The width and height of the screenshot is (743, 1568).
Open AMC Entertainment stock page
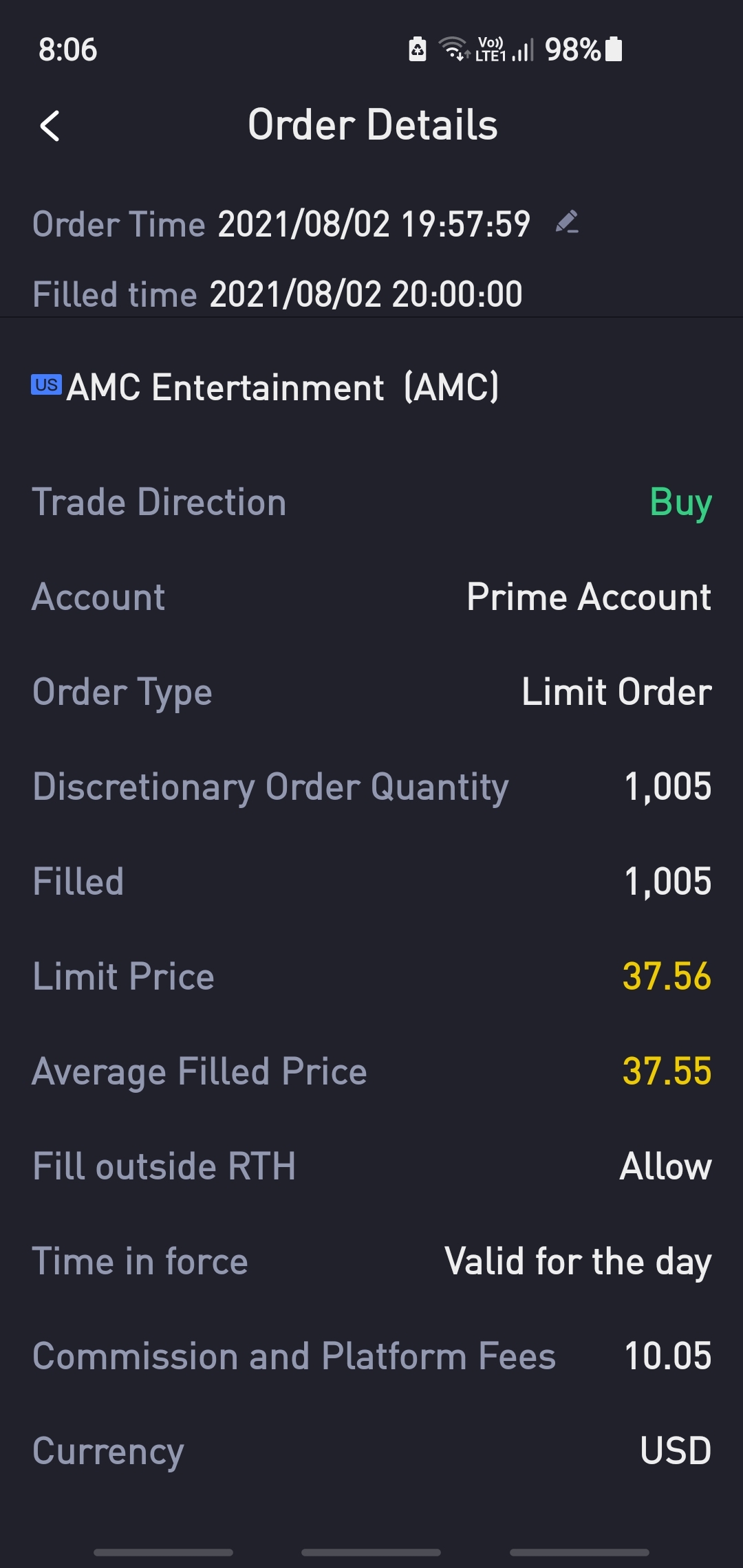coord(266,386)
